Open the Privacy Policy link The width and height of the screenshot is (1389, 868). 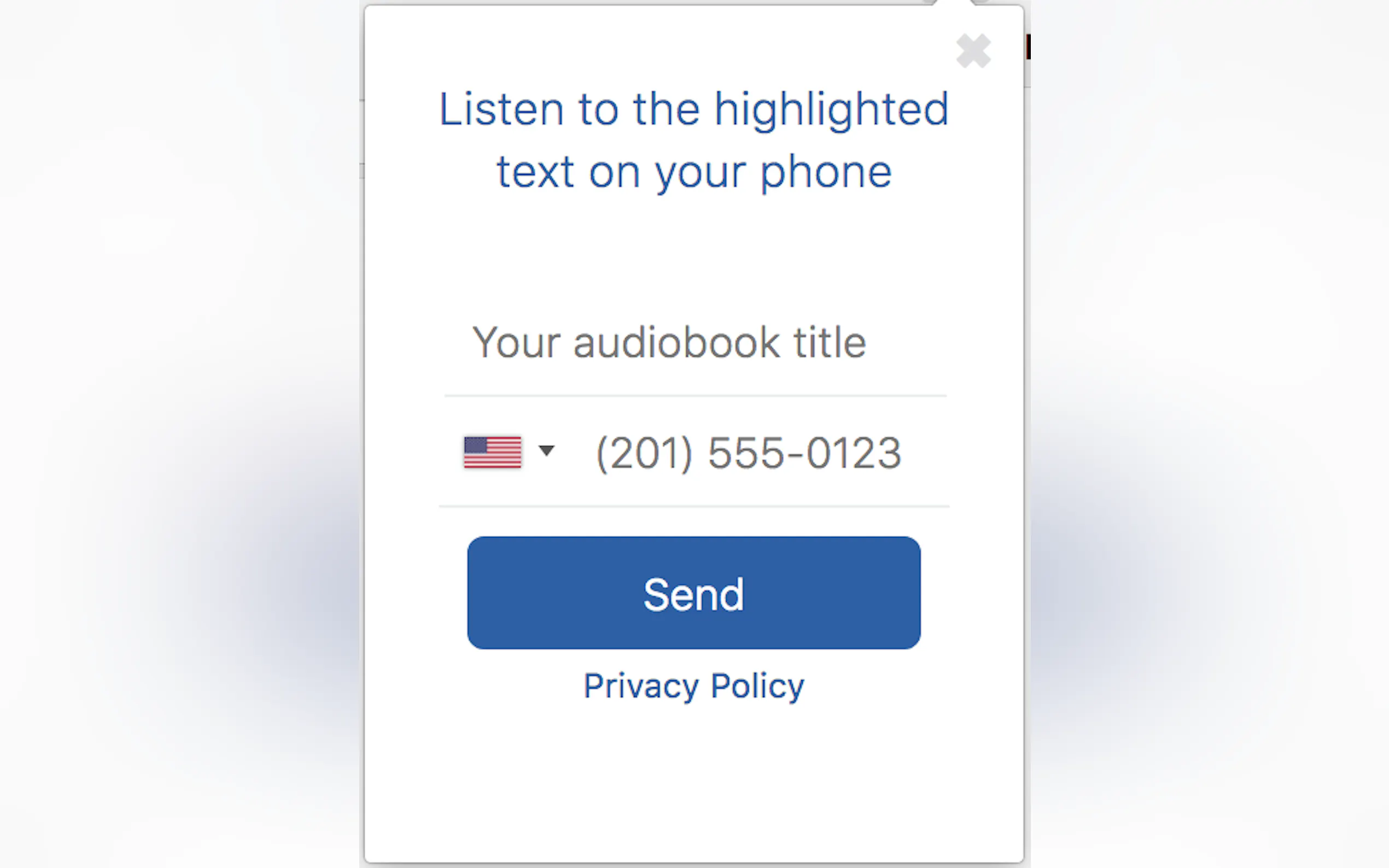(x=693, y=685)
